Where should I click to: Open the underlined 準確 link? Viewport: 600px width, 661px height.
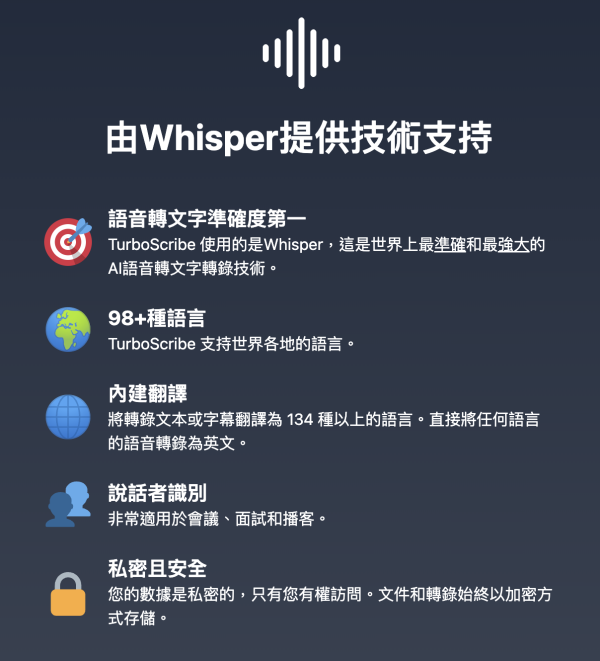point(450,245)
